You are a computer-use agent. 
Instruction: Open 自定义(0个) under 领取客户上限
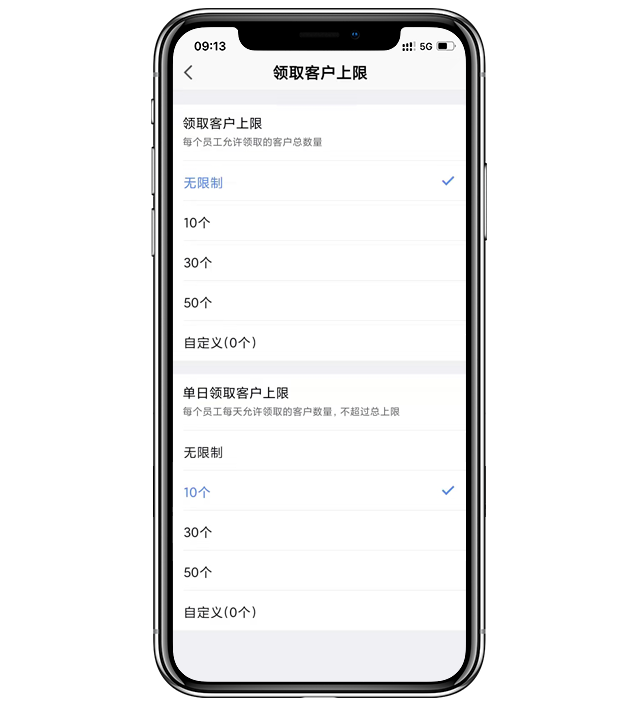pos(220,342)
